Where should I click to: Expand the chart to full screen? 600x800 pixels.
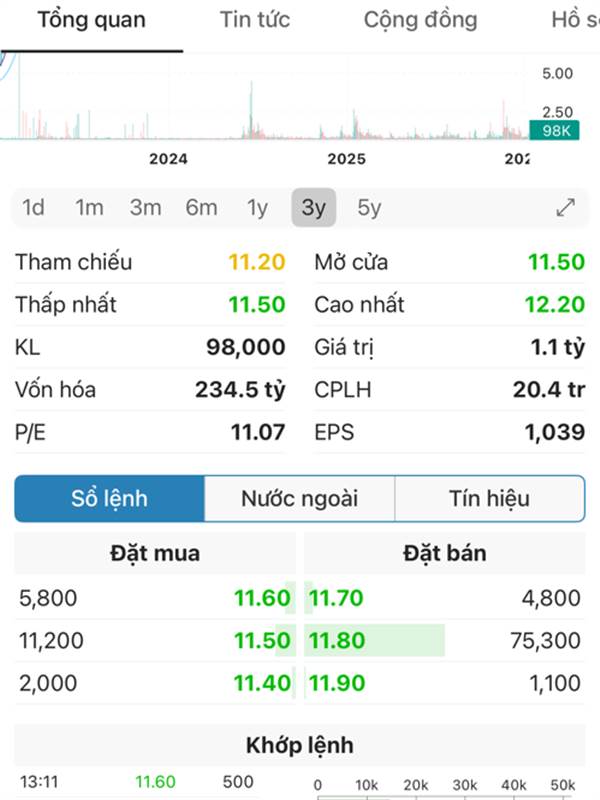click(x=565, y=208)
